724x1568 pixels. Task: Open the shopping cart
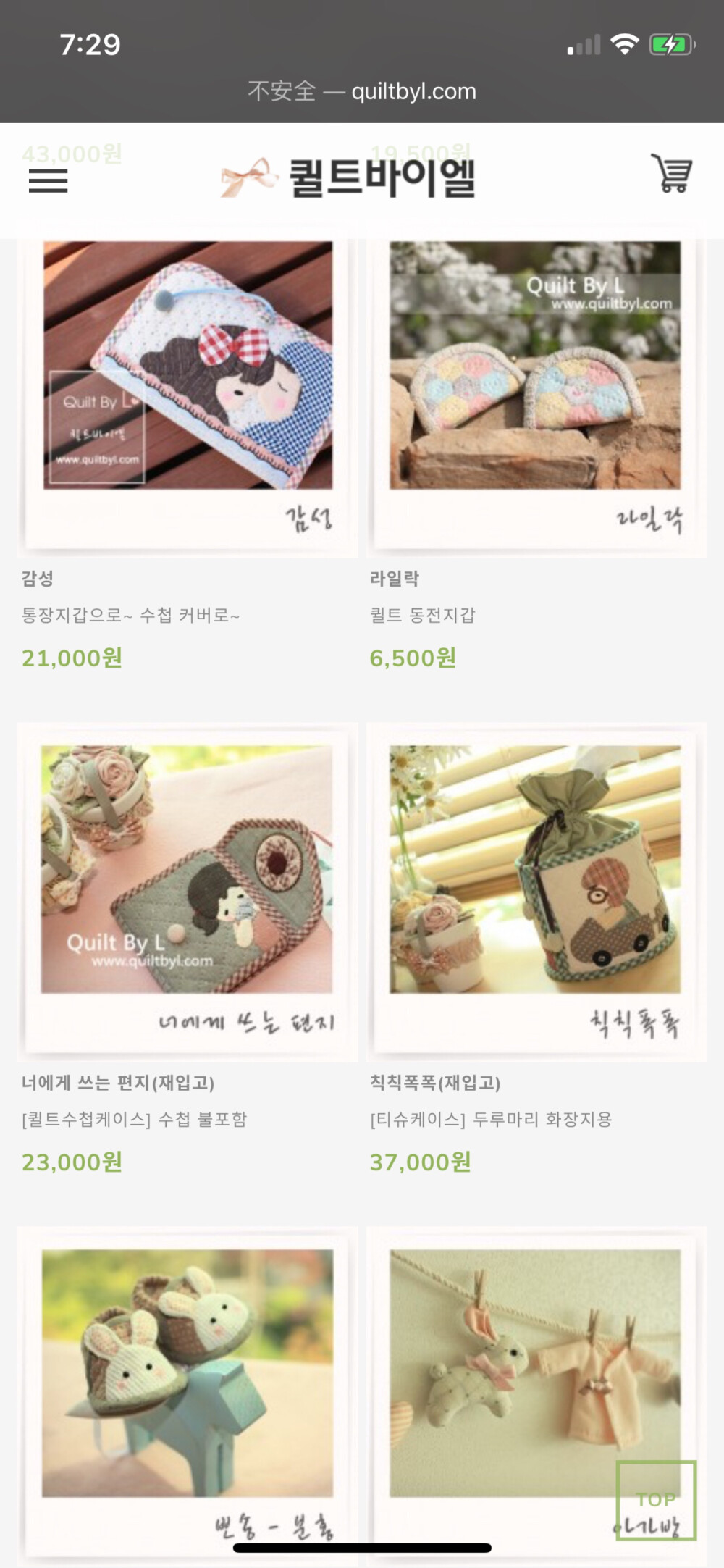pyautogui.click(x=672, y=174)
